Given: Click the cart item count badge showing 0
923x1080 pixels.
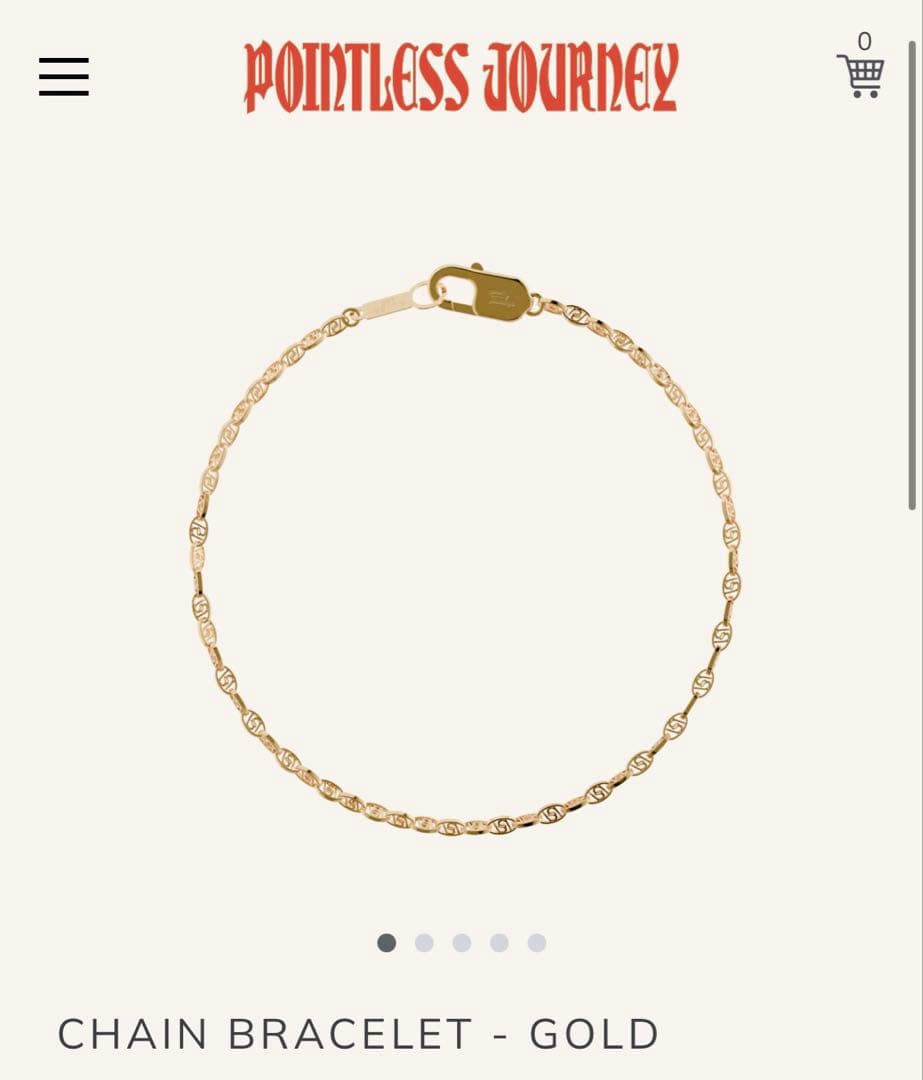Looking at the screenshot, I should point(862,42).
